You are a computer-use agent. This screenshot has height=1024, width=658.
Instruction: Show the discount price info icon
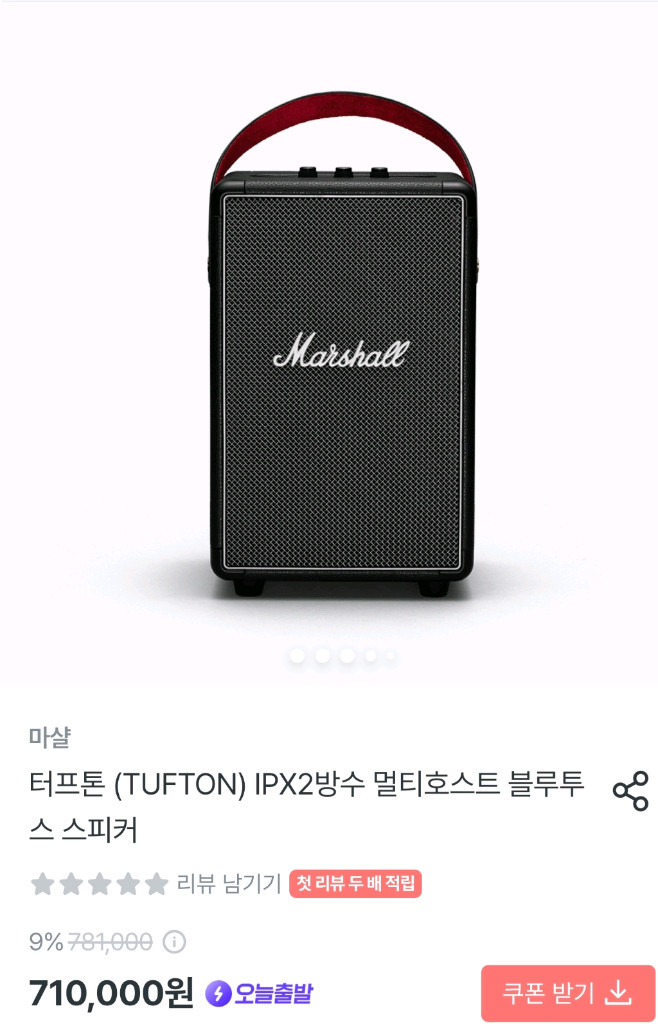click(174, 942)
